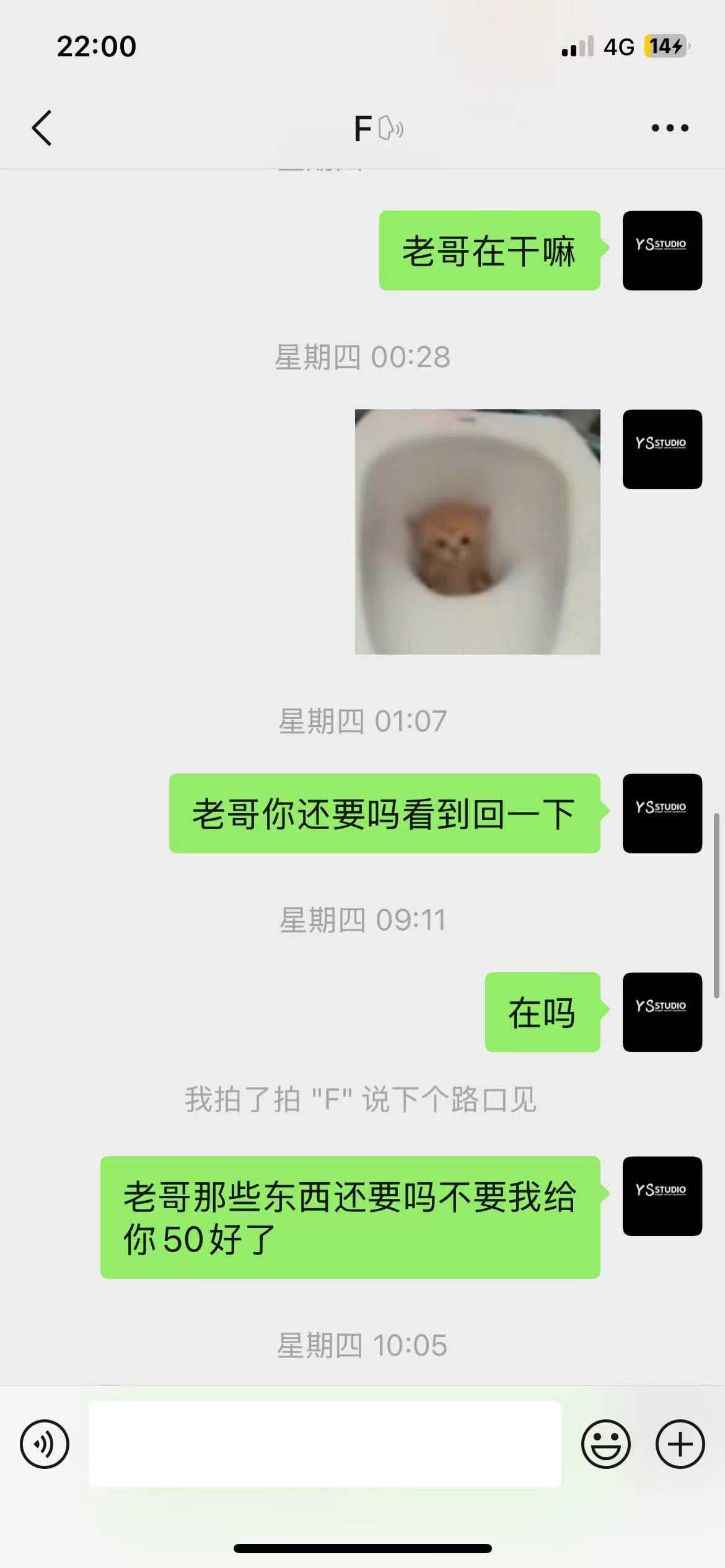
Task: Open the cat-in-toilet image message
Action: pyautogui.click(x=477, y=531)
